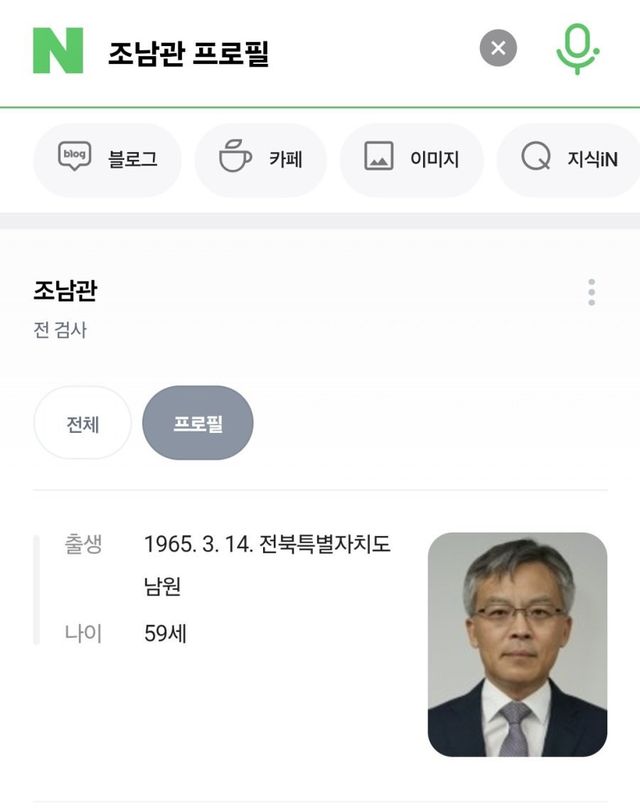
Task: Select the 프로필 chip
Action: tap(198, 423)
